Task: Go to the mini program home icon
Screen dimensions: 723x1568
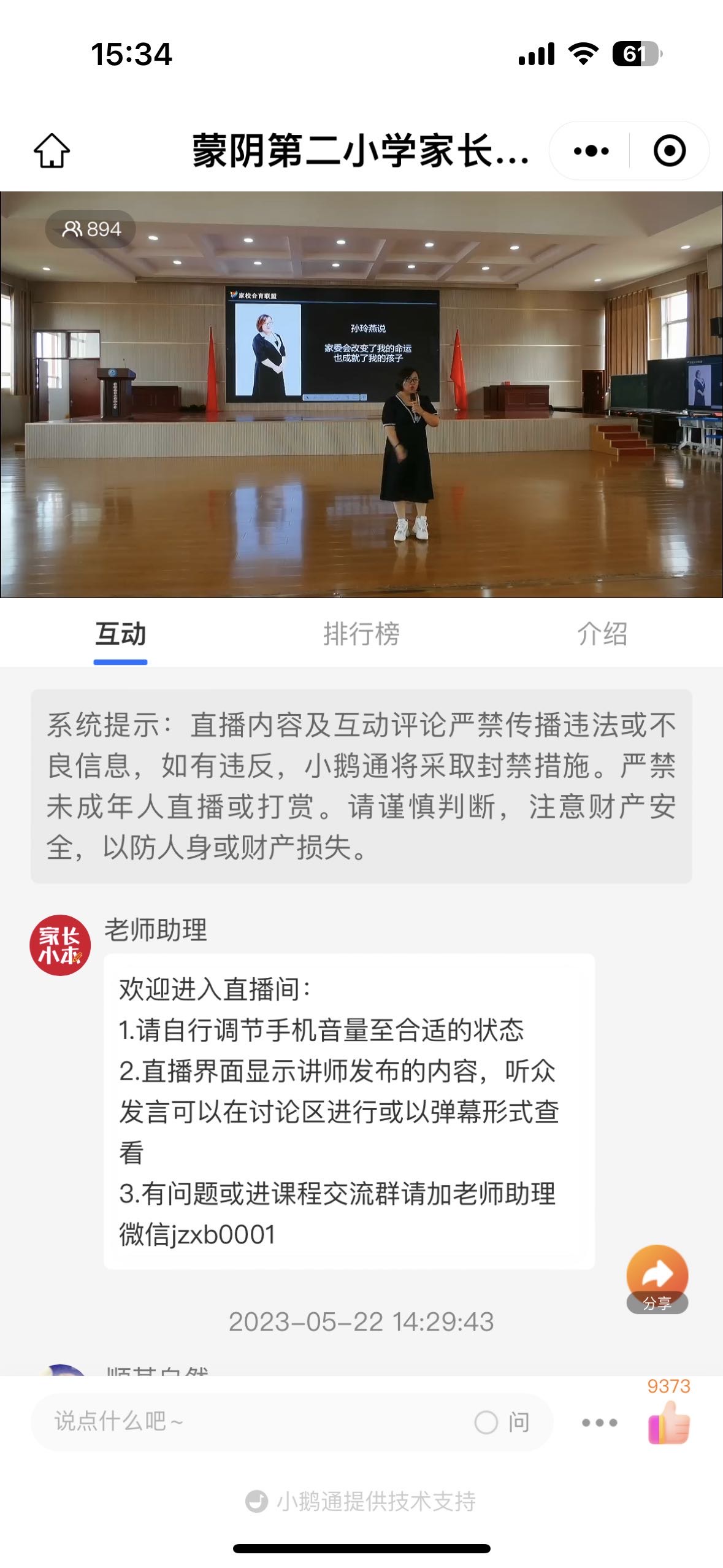Action: pos(52,151)
